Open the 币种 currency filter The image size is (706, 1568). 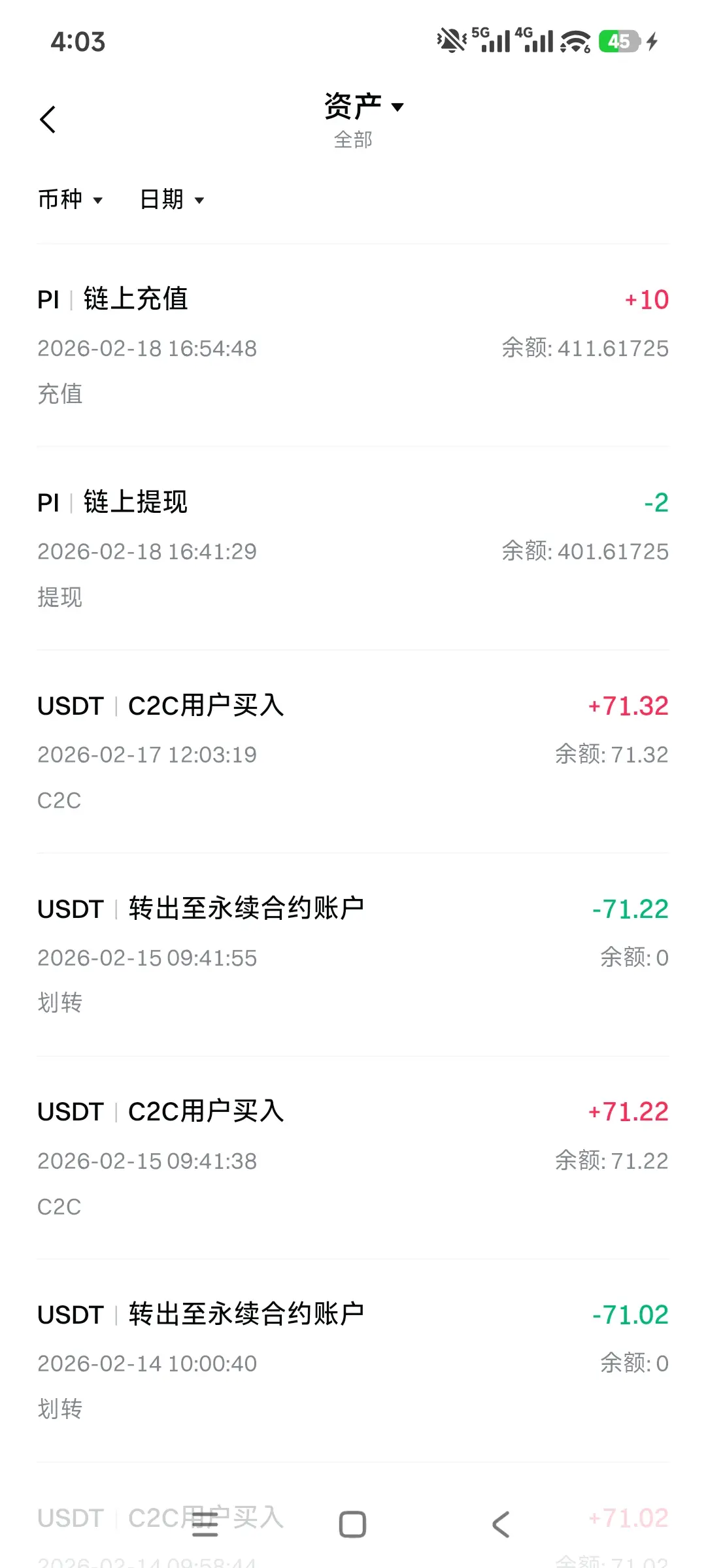click(x=70, y=199)
